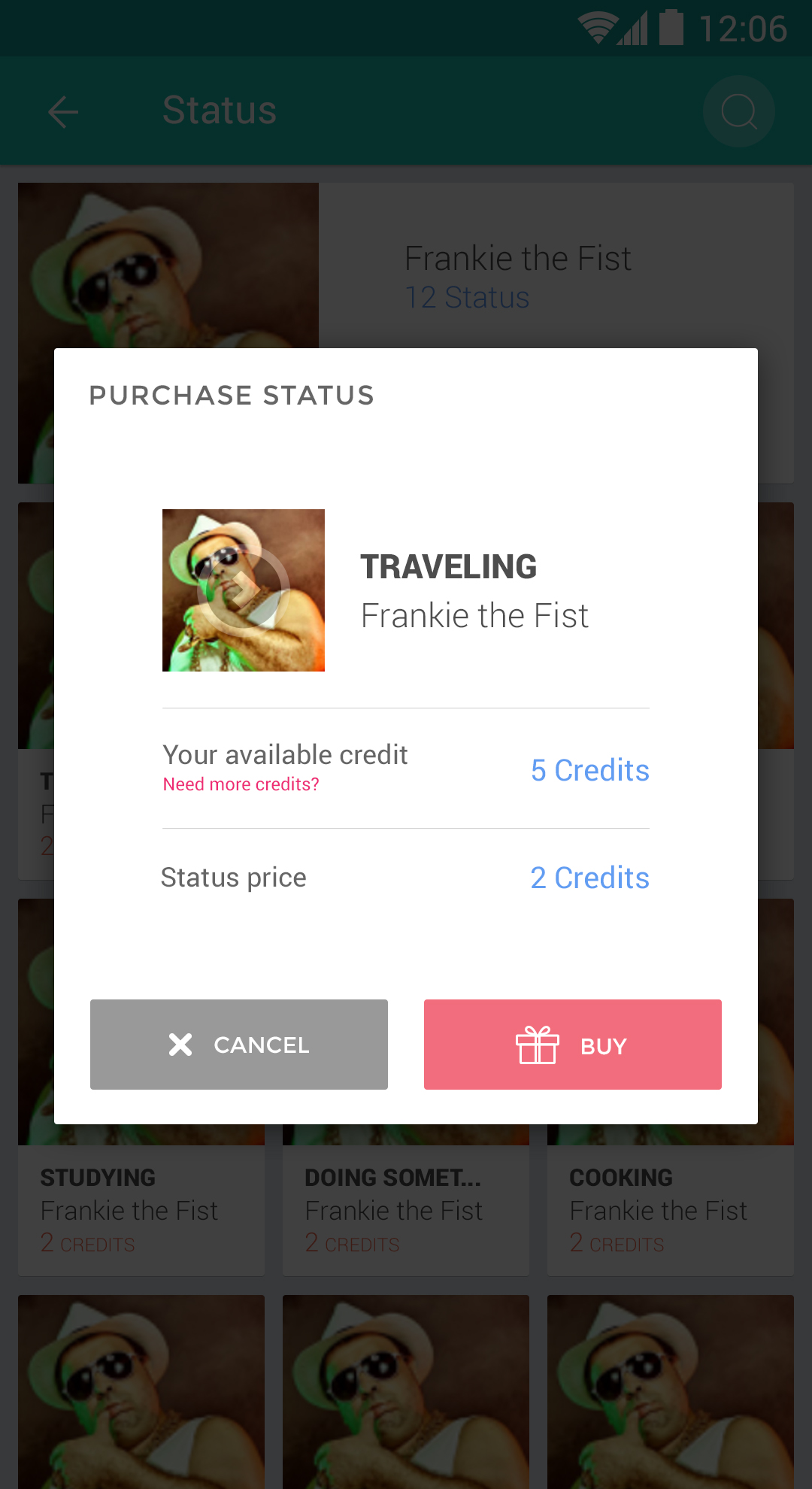Viewport: 812px width, 1489px height.
Task: Cancel the status purchase
Action: point(239,1044)
